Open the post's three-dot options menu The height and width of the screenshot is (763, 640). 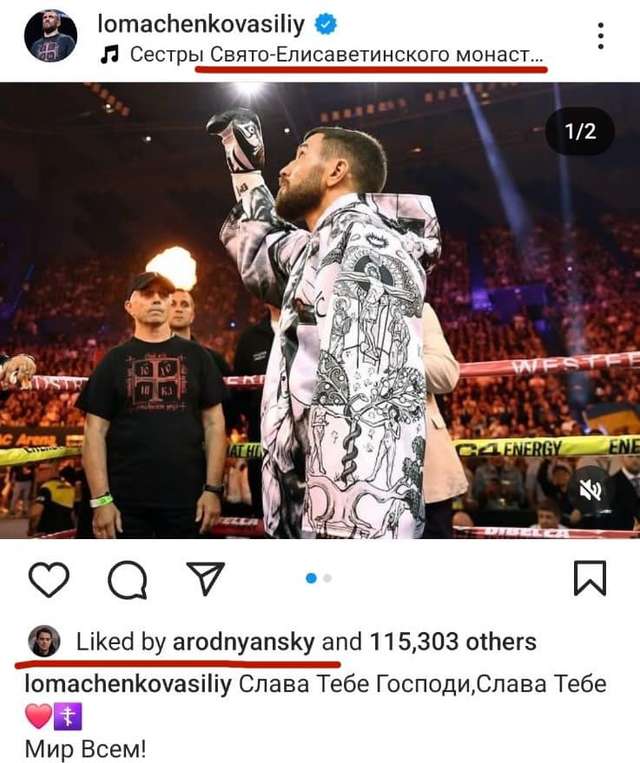pyautogui.click(x=600, y=35)
